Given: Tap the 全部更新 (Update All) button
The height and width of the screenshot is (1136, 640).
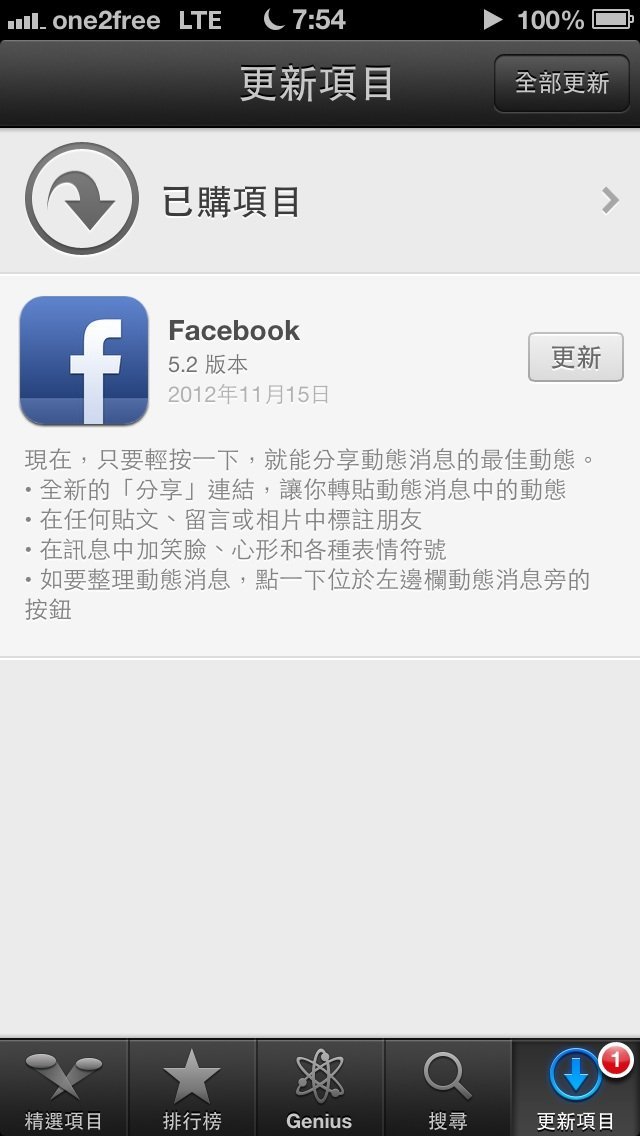Looking at the screenshot, I should point(561,83).
